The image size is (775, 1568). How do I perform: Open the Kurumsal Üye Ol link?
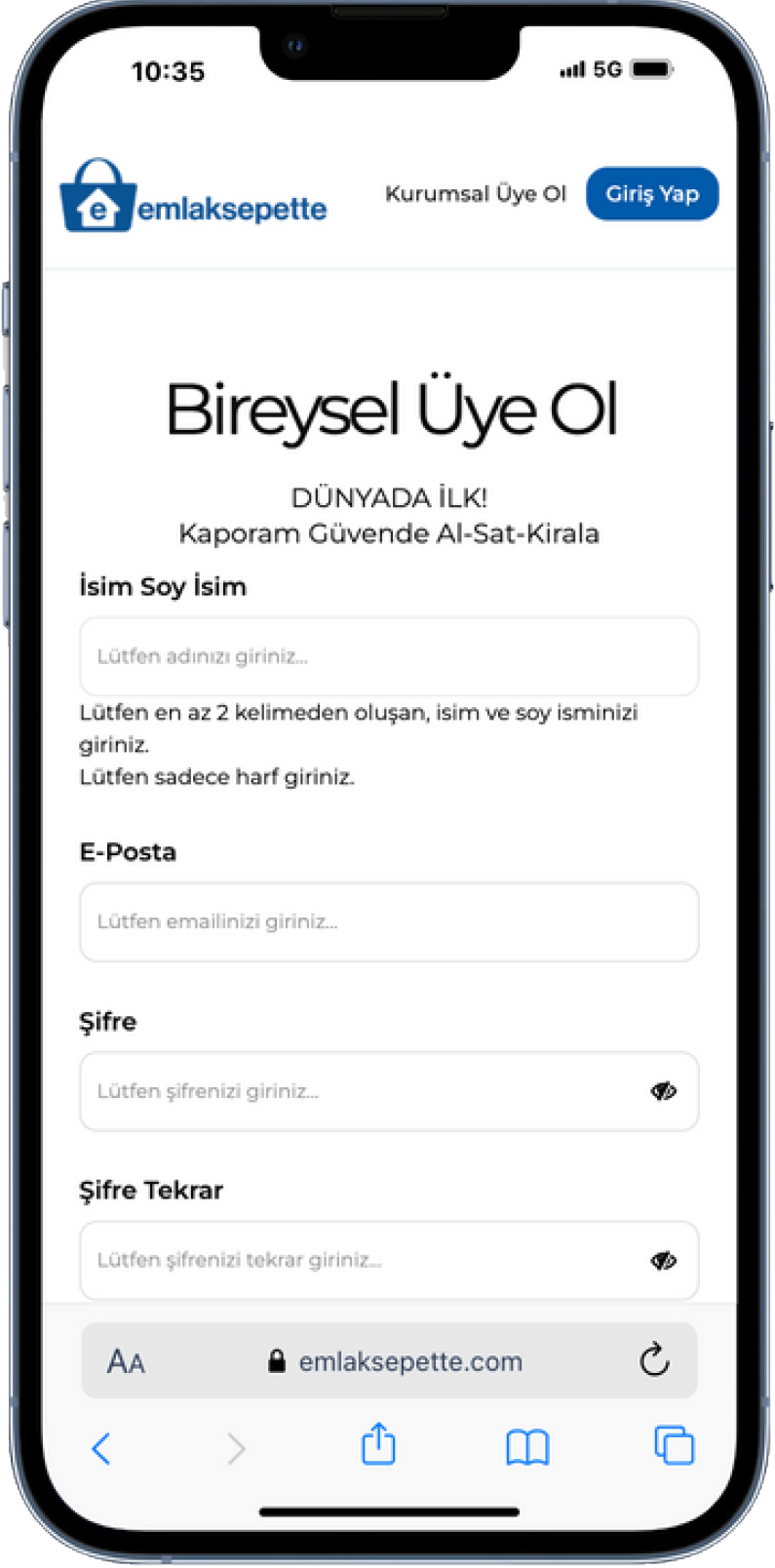pos(475,194)
